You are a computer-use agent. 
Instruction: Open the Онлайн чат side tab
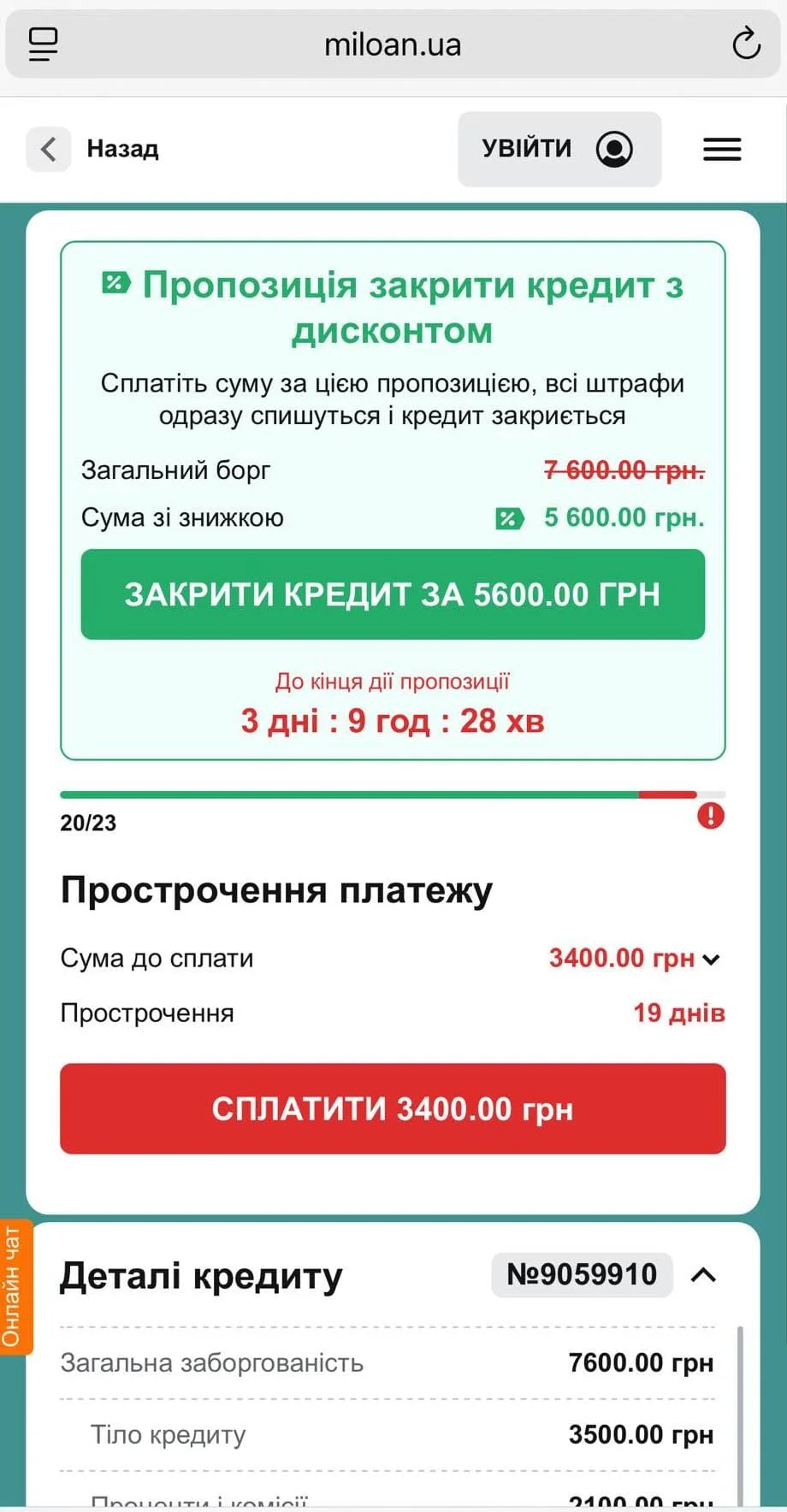click(x=13, y=1286)
